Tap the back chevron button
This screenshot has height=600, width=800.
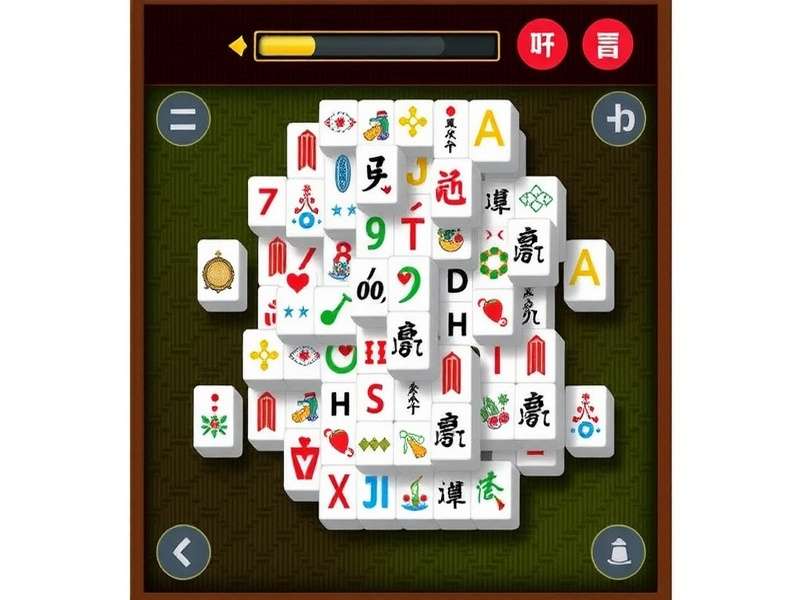[184, 550]
